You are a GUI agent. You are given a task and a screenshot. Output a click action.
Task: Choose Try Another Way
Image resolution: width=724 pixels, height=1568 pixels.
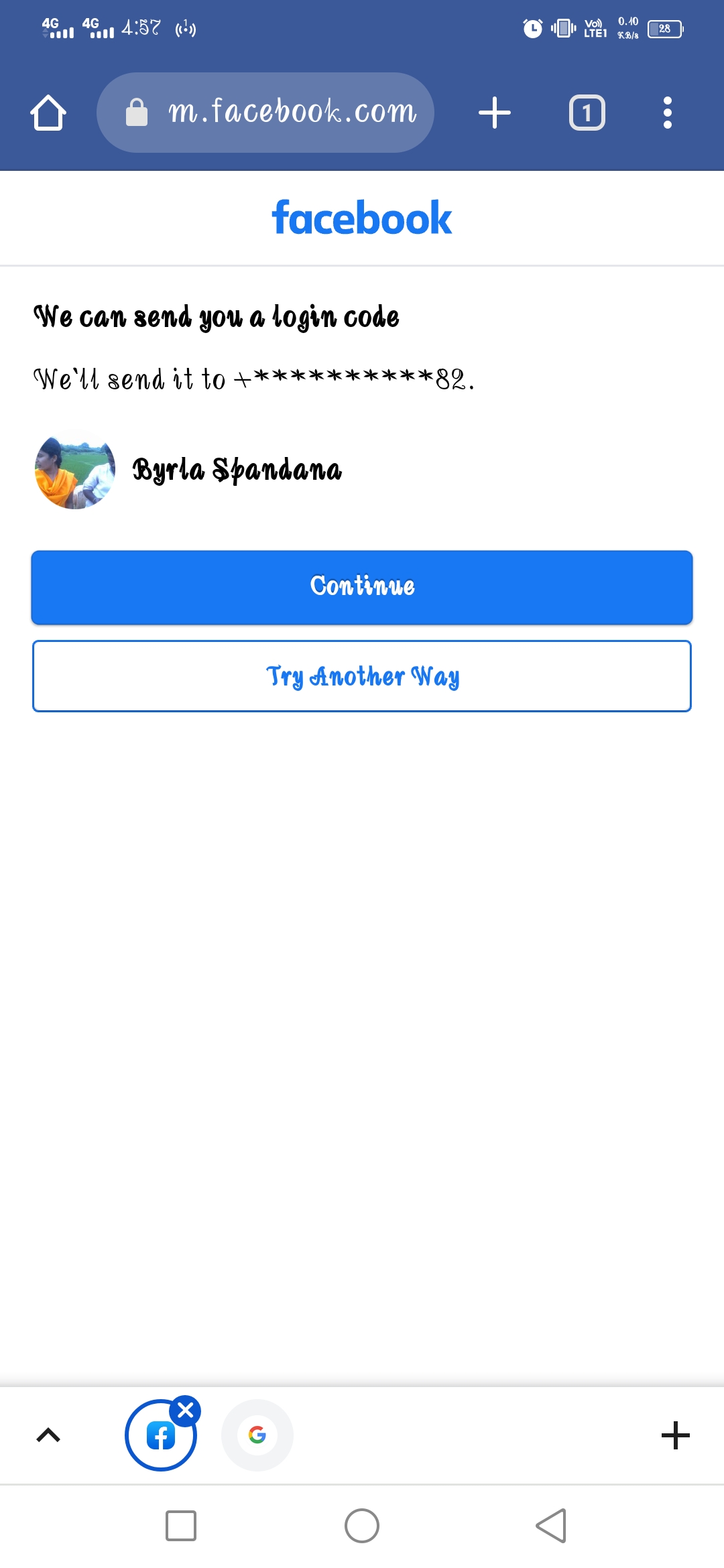coord(362,676)
